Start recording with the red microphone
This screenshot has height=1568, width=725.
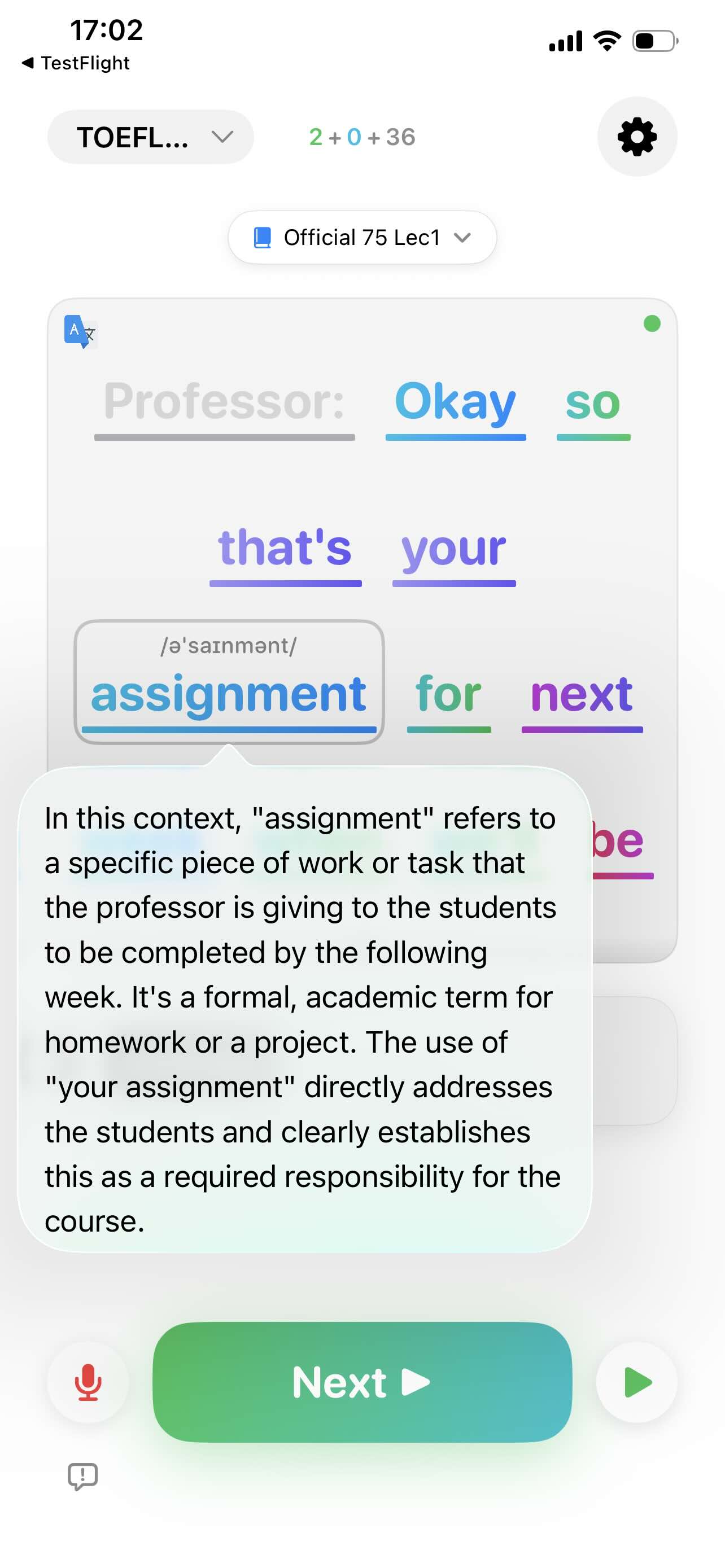[x=88, y=1382]
